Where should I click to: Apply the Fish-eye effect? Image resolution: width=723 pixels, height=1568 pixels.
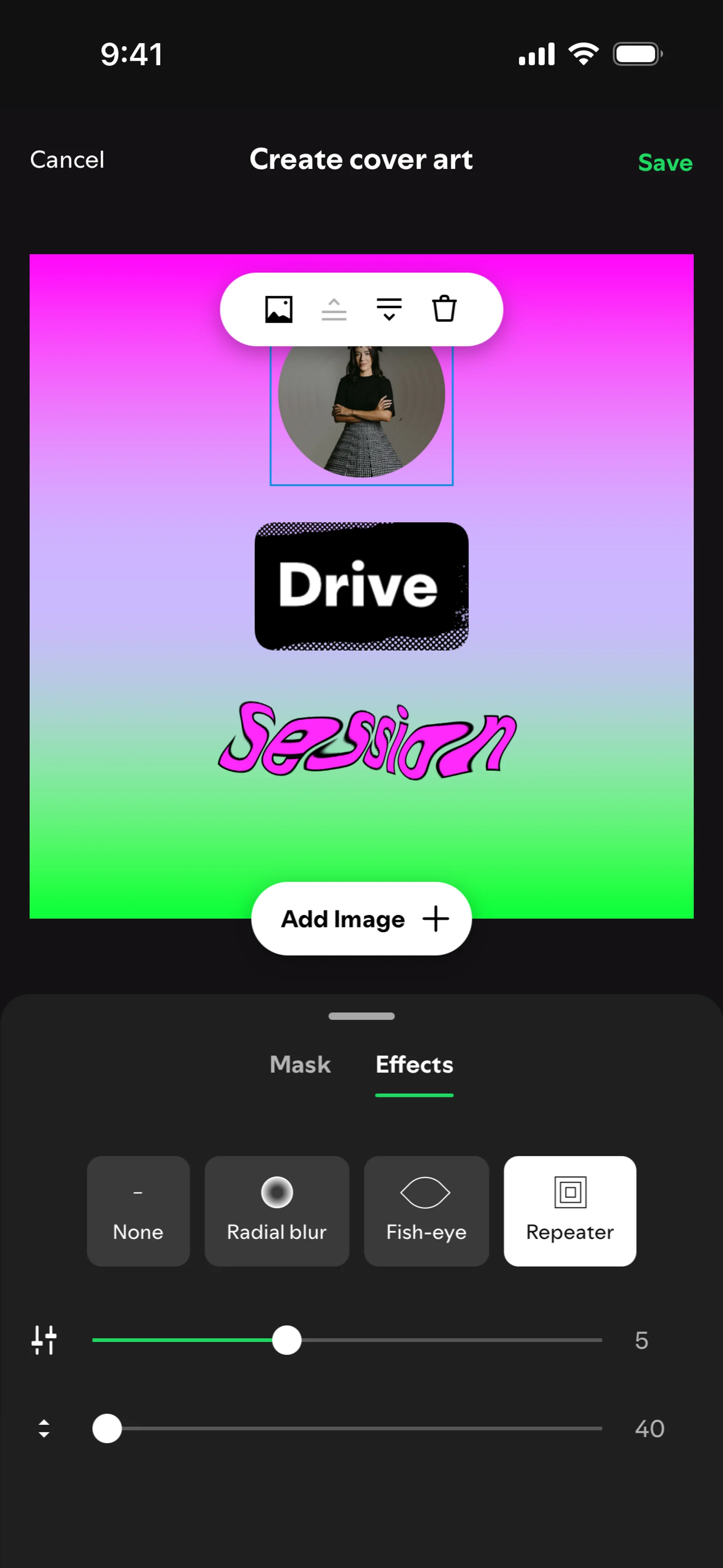tap(426, 1211)
